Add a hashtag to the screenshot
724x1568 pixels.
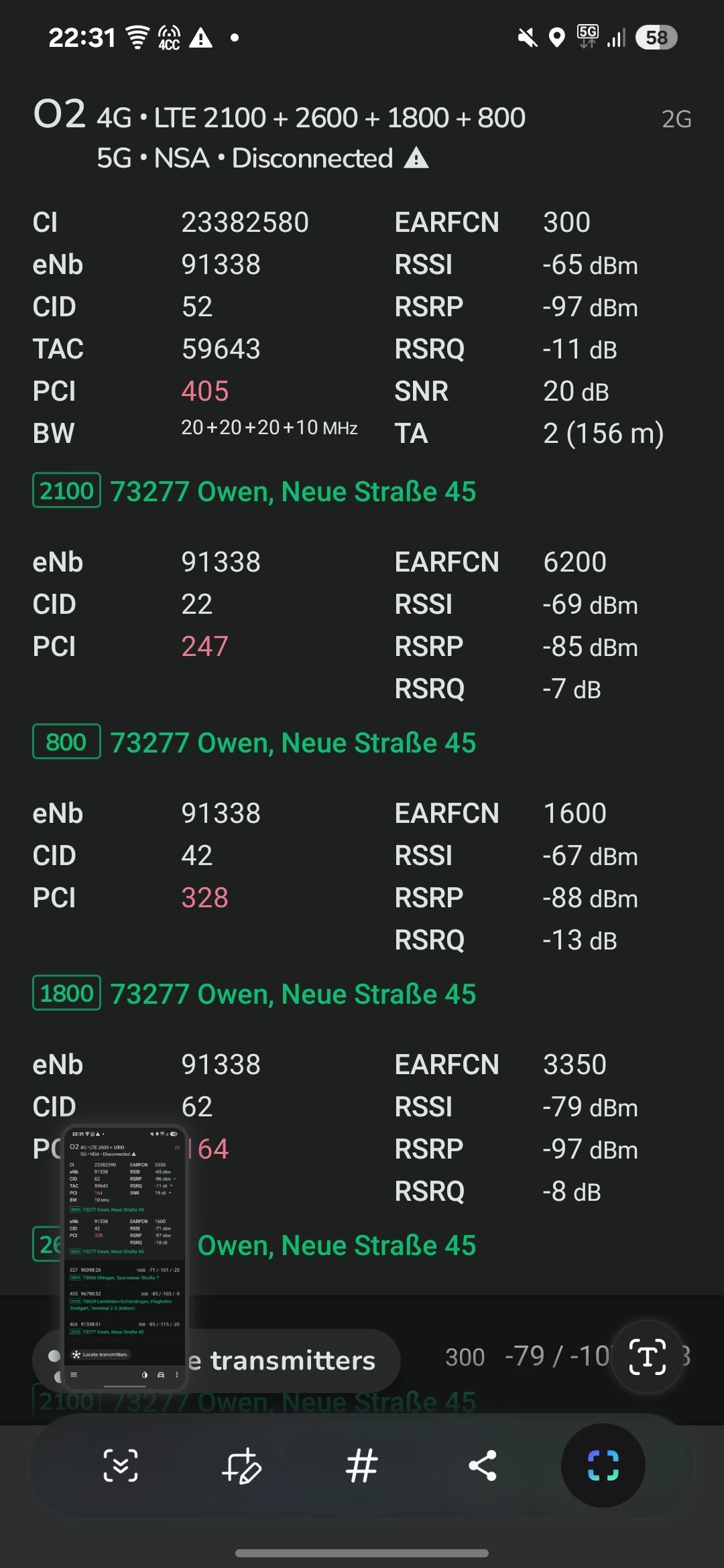[362, 1465]
